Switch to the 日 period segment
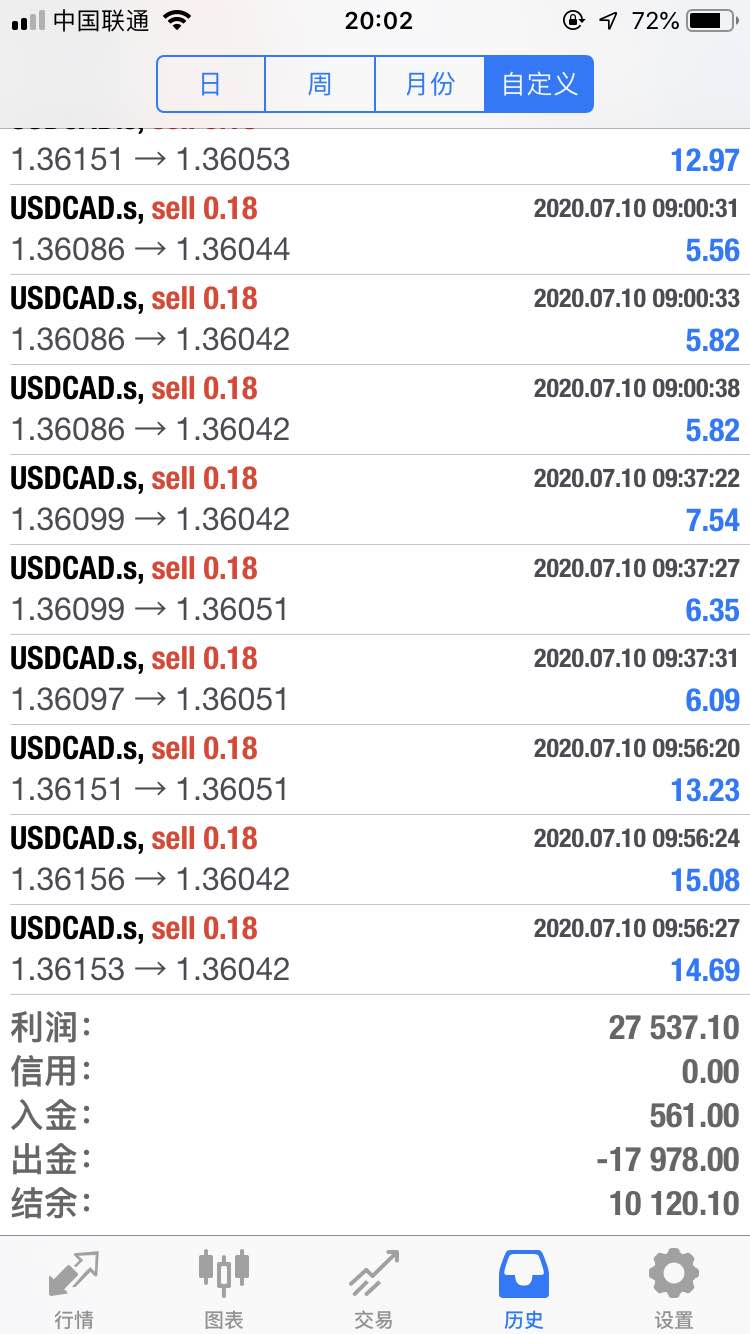Image resolution: width=750 pixels, height=1334 pixels. click(x=211, y=84)
